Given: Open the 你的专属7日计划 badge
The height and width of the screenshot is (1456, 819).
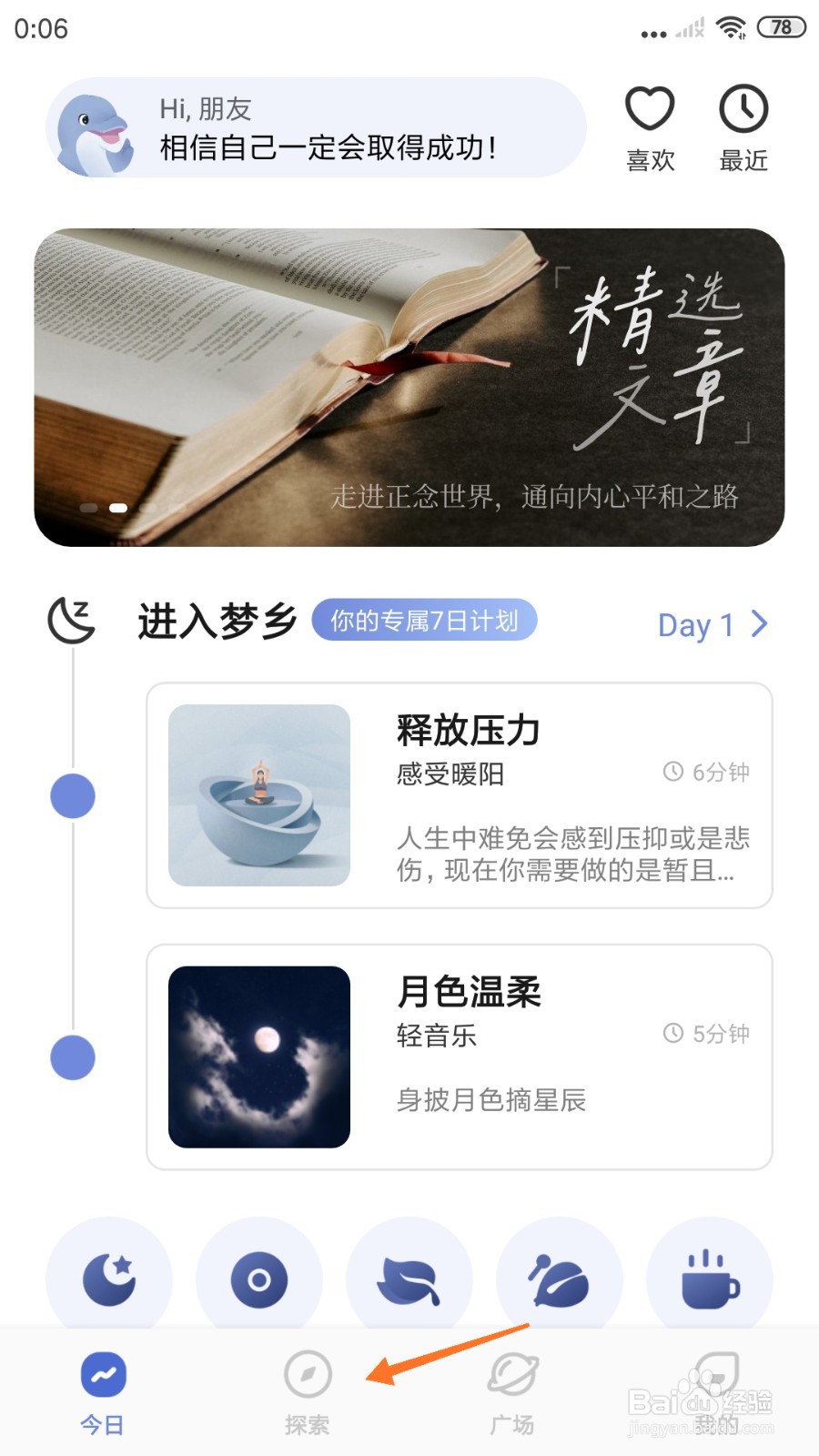Looking at the screenshot, I should pyautogui.click(x=423, y=620).
